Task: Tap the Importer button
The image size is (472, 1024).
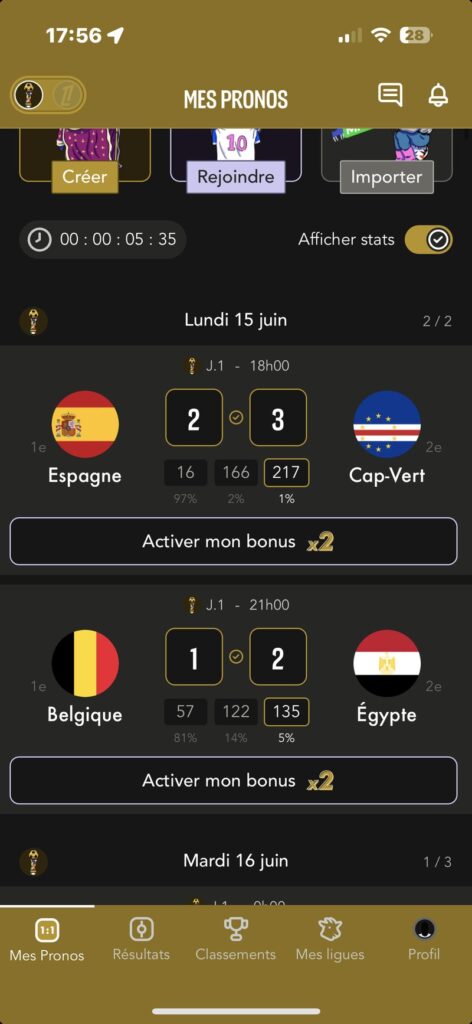Action: pyautogui.click(x=386, y=176)
